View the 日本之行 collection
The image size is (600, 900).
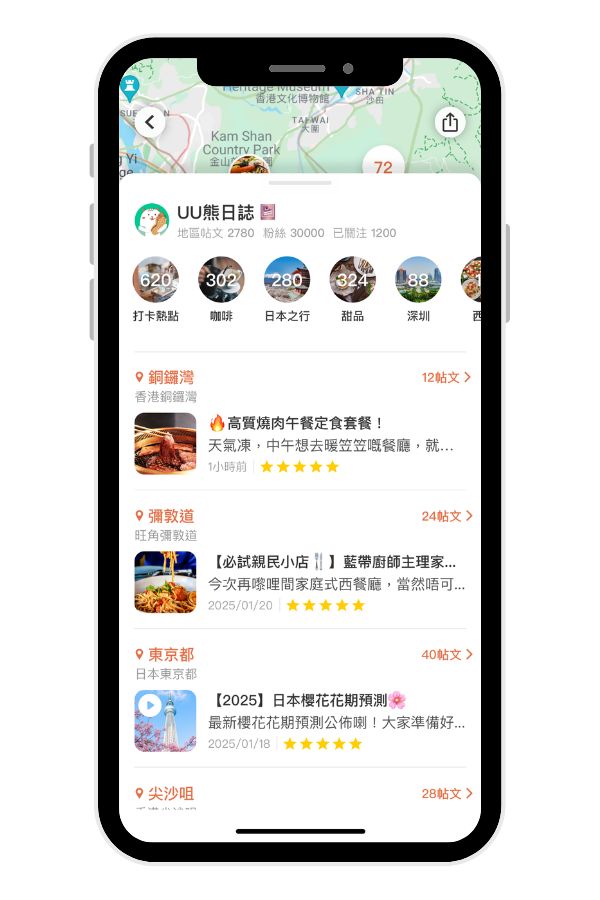(287, 281)
